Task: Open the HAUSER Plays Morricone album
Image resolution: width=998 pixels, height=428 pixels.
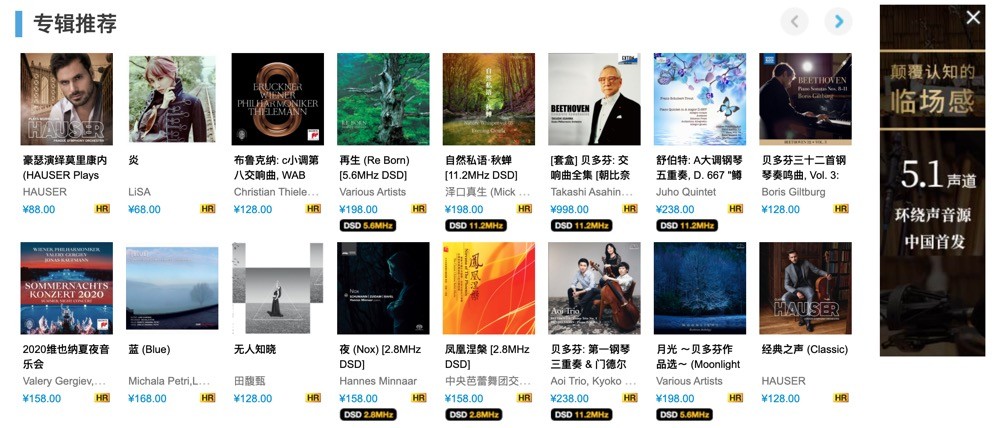Action: [x=66, y=99]
